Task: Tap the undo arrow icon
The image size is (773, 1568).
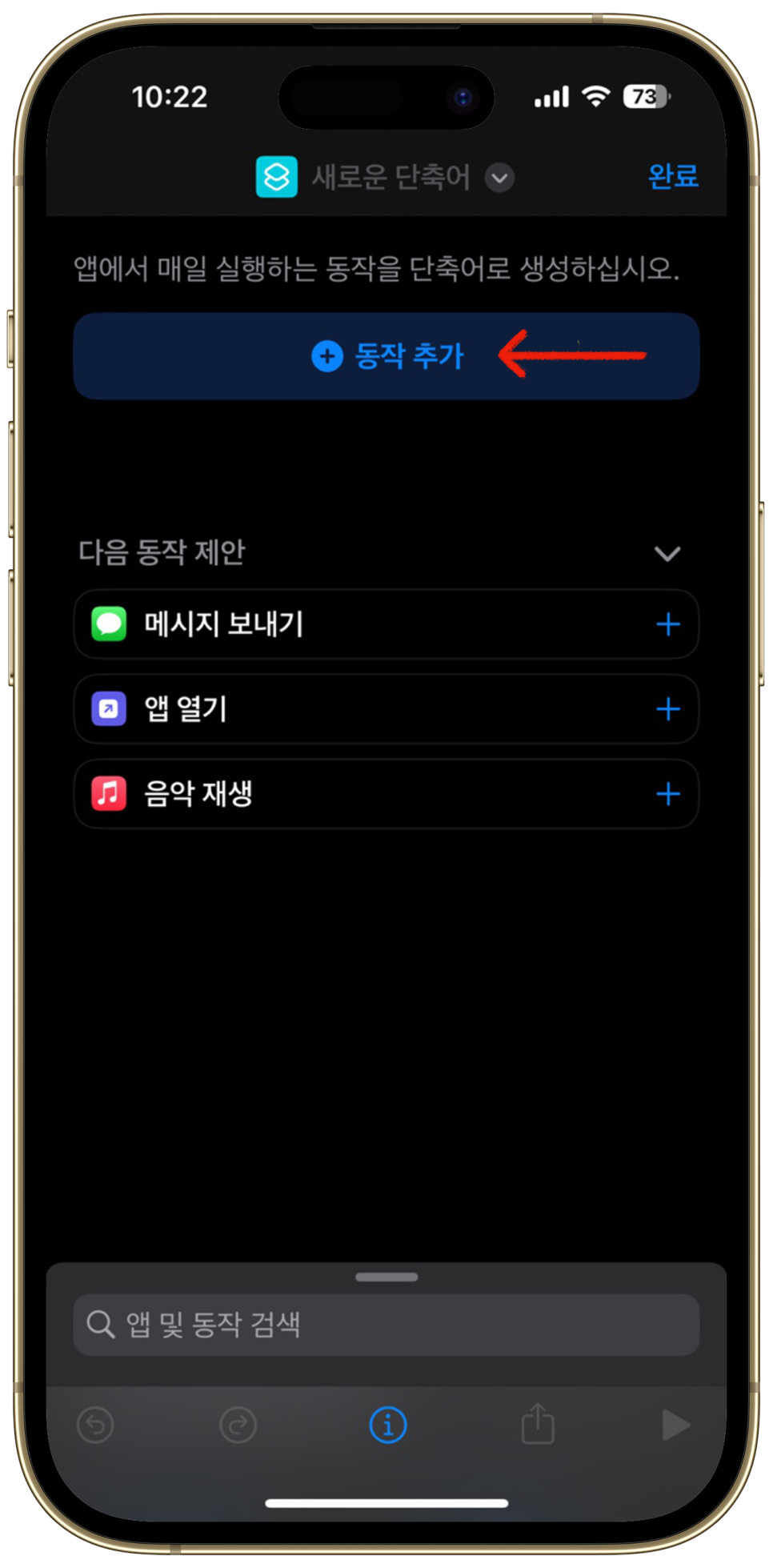Action: 95,1426
